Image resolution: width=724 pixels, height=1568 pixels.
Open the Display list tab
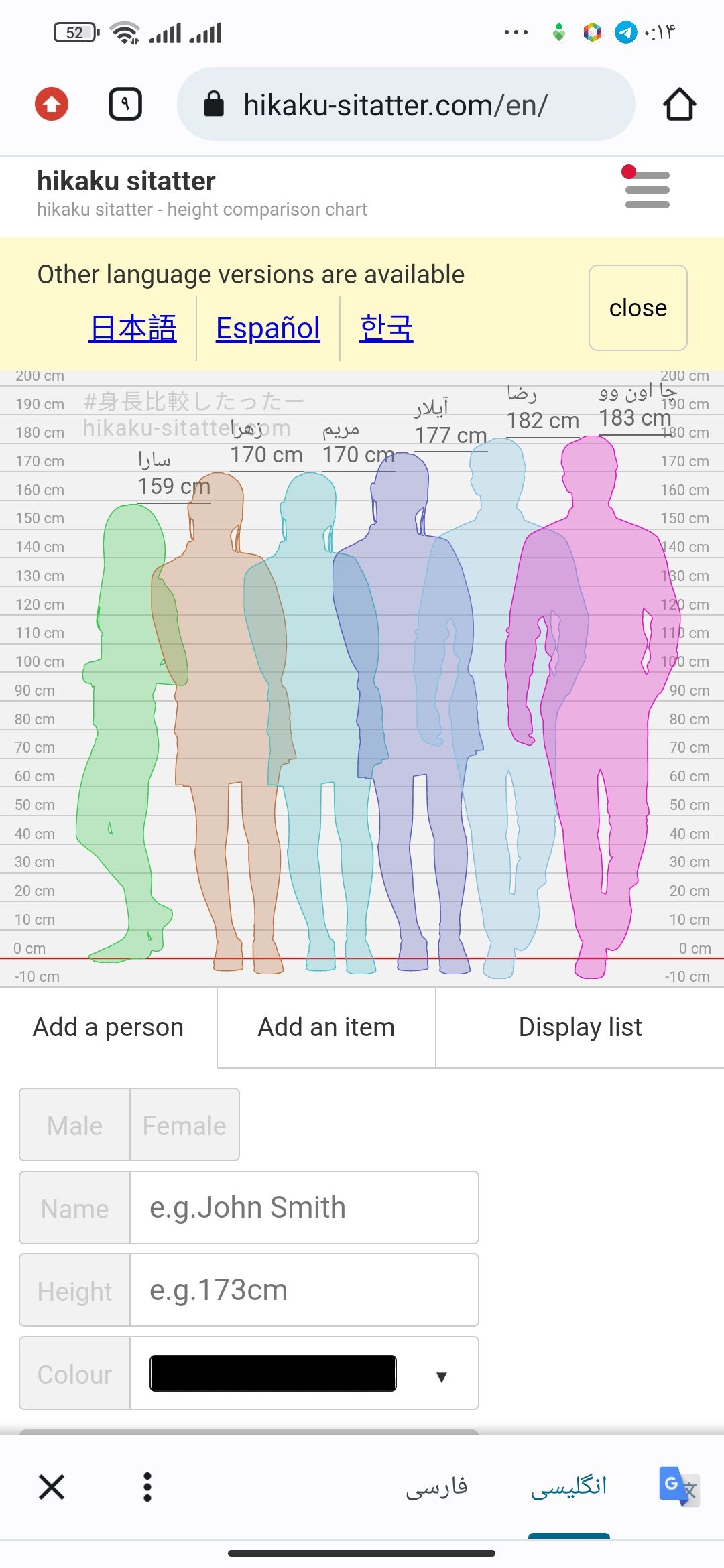pos(580,1027)
